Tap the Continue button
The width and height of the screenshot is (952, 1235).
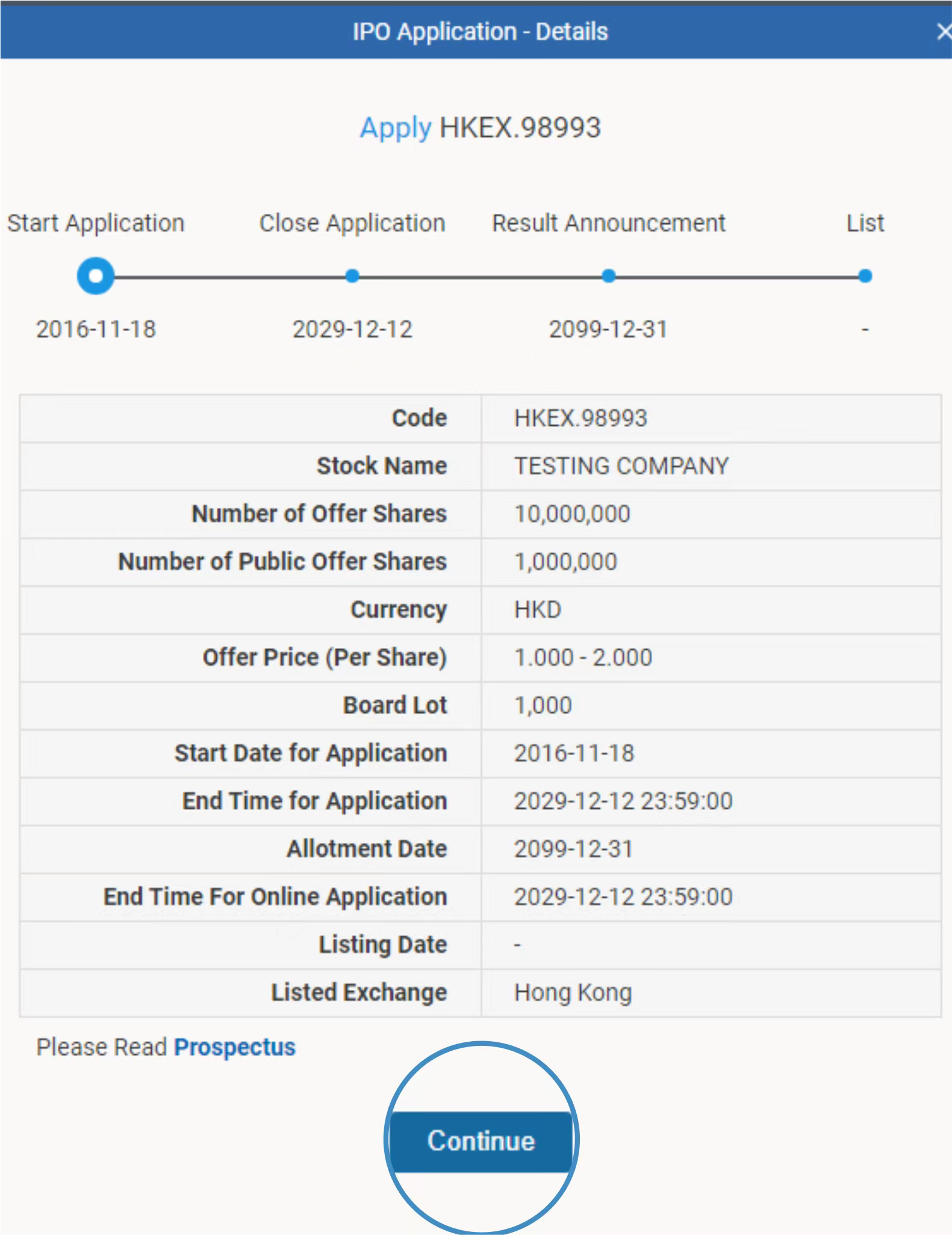click(x=481, y=1141)
